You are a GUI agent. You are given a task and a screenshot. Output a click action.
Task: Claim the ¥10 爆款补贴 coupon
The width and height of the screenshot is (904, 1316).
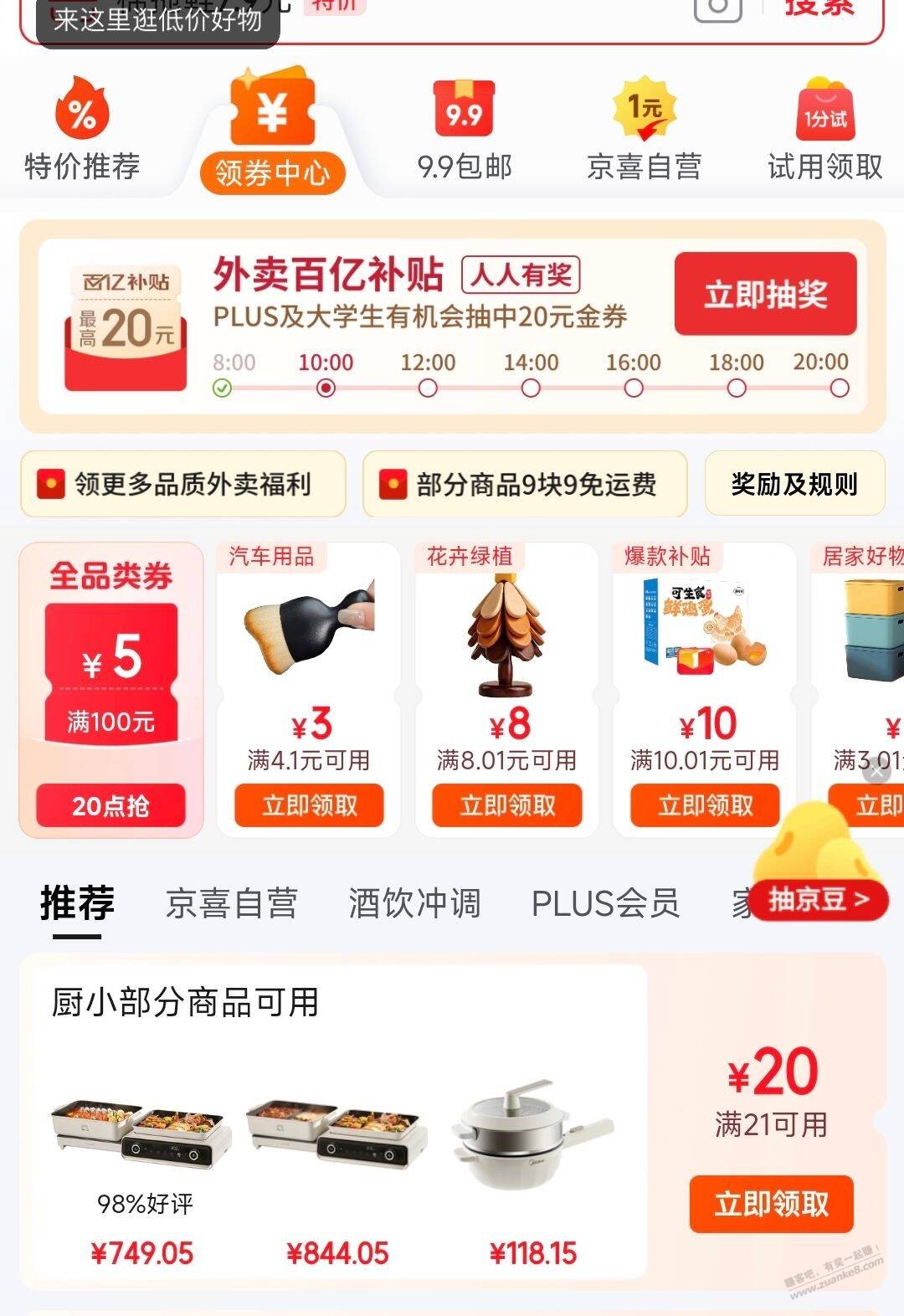(705, 805)
